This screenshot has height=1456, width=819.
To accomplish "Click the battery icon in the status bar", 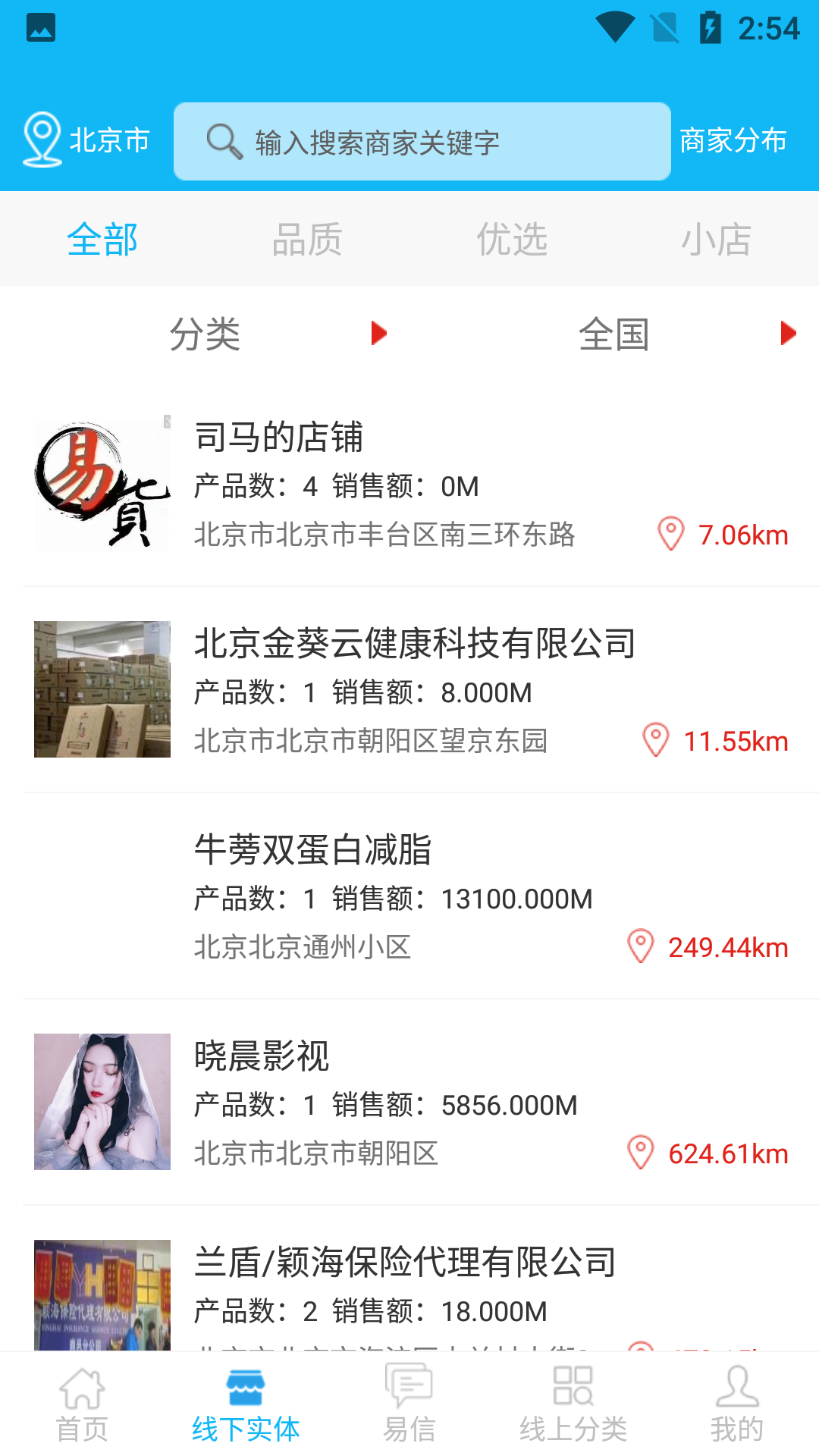I will (x=709, y=25).
